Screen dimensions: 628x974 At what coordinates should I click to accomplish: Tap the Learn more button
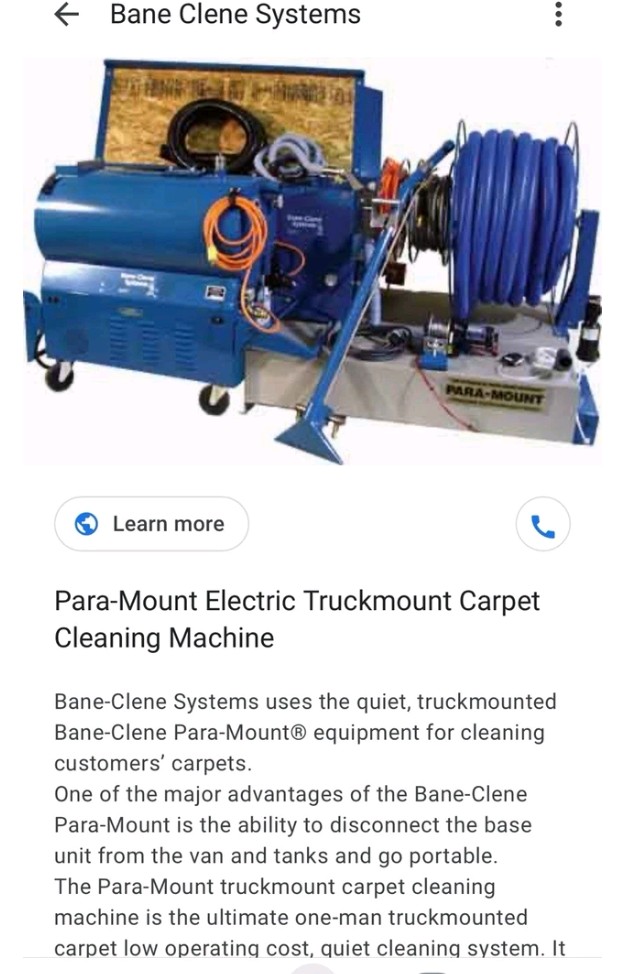pyautogui.click(x=151, y=524)
